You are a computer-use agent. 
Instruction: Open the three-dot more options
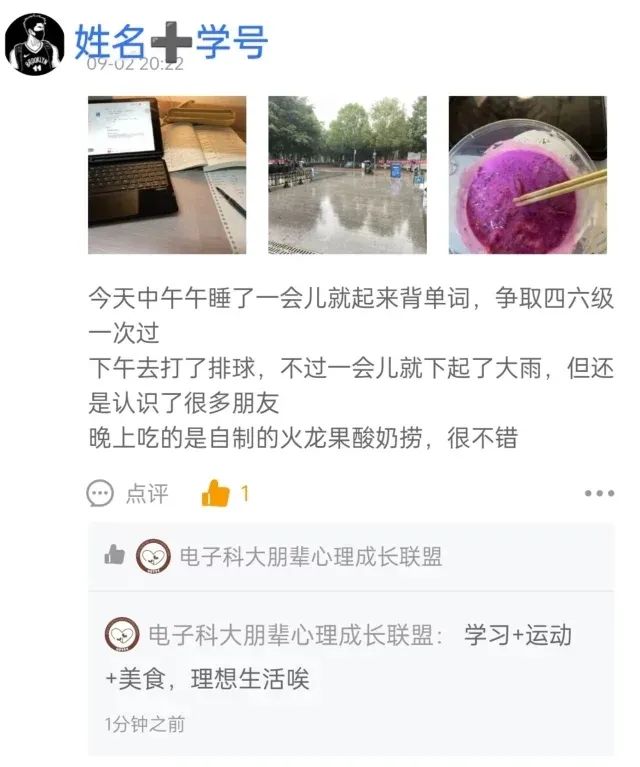click(599, 493)
